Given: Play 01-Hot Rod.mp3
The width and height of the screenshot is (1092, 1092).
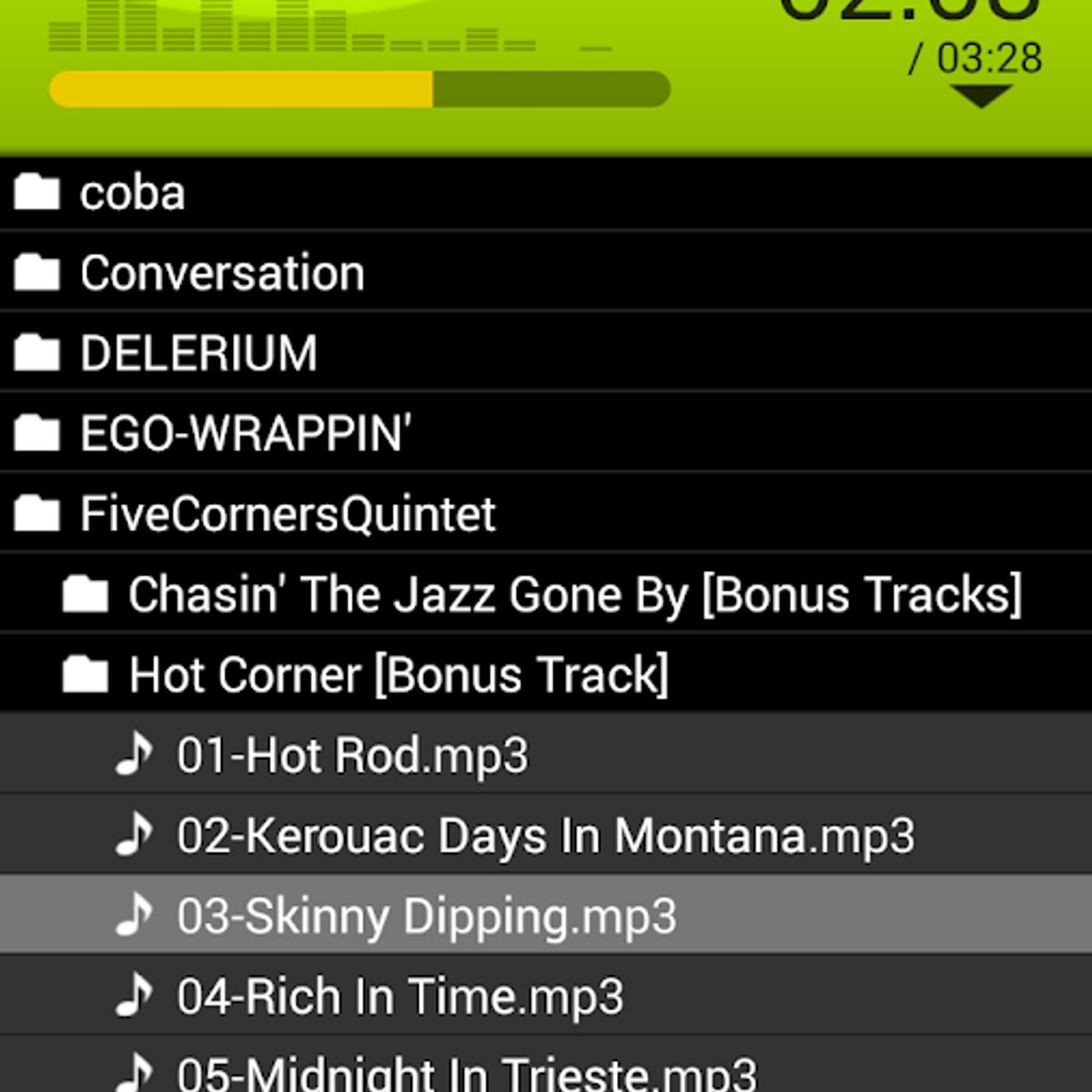Looking at the screenshot, I should pos(352,754).
